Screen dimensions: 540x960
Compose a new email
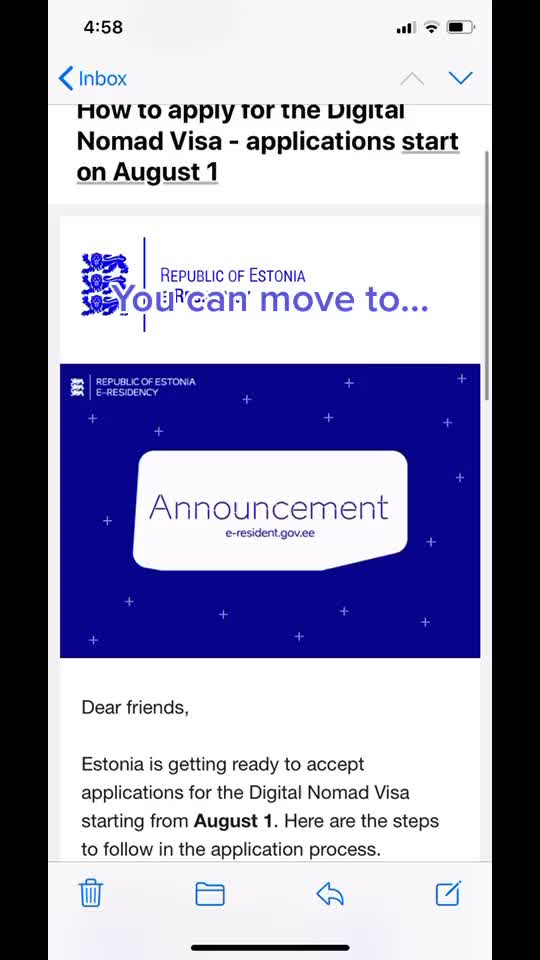448,893
